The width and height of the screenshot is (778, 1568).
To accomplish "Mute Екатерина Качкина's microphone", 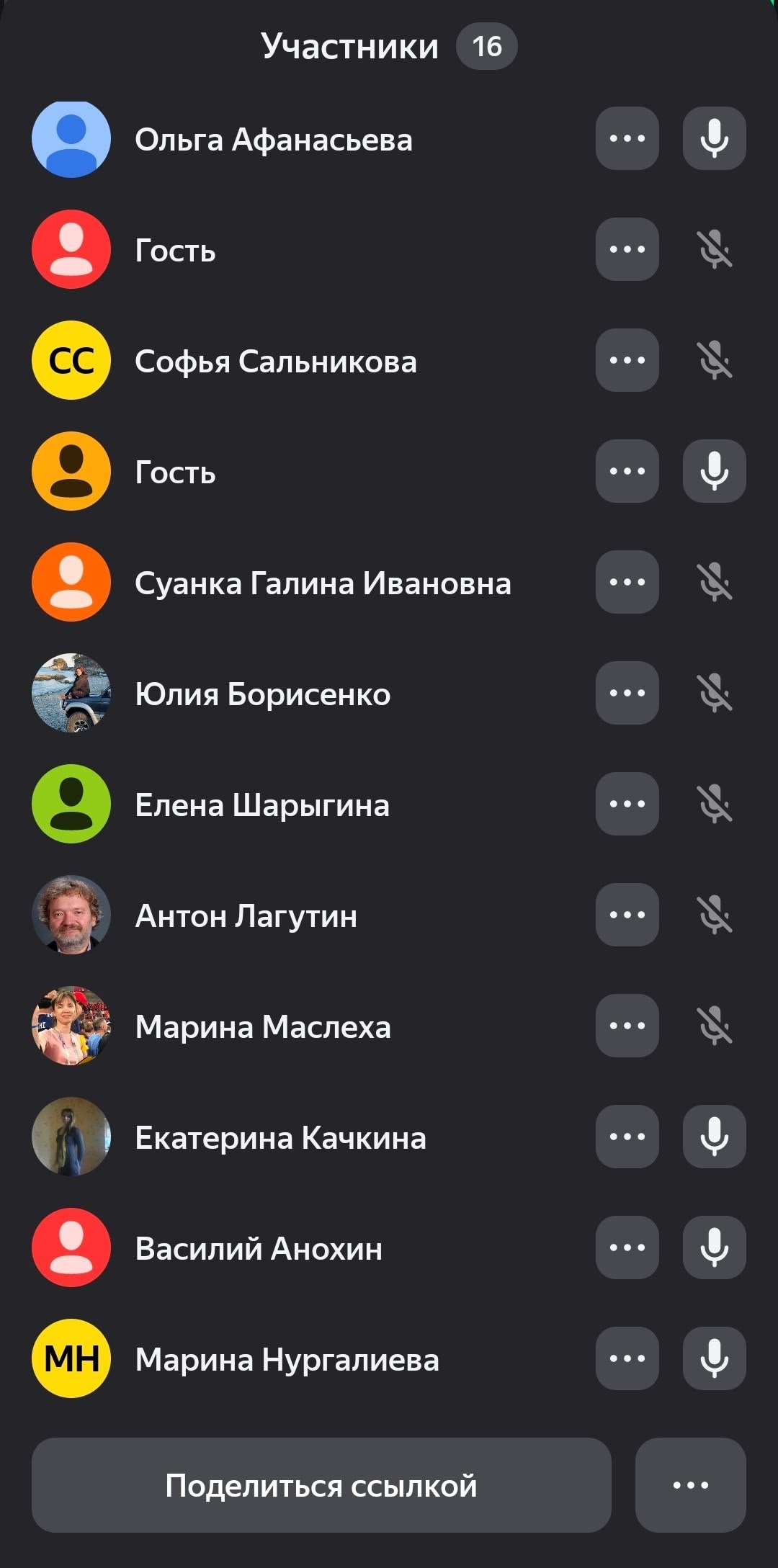I will click(x=714, y=1137).
